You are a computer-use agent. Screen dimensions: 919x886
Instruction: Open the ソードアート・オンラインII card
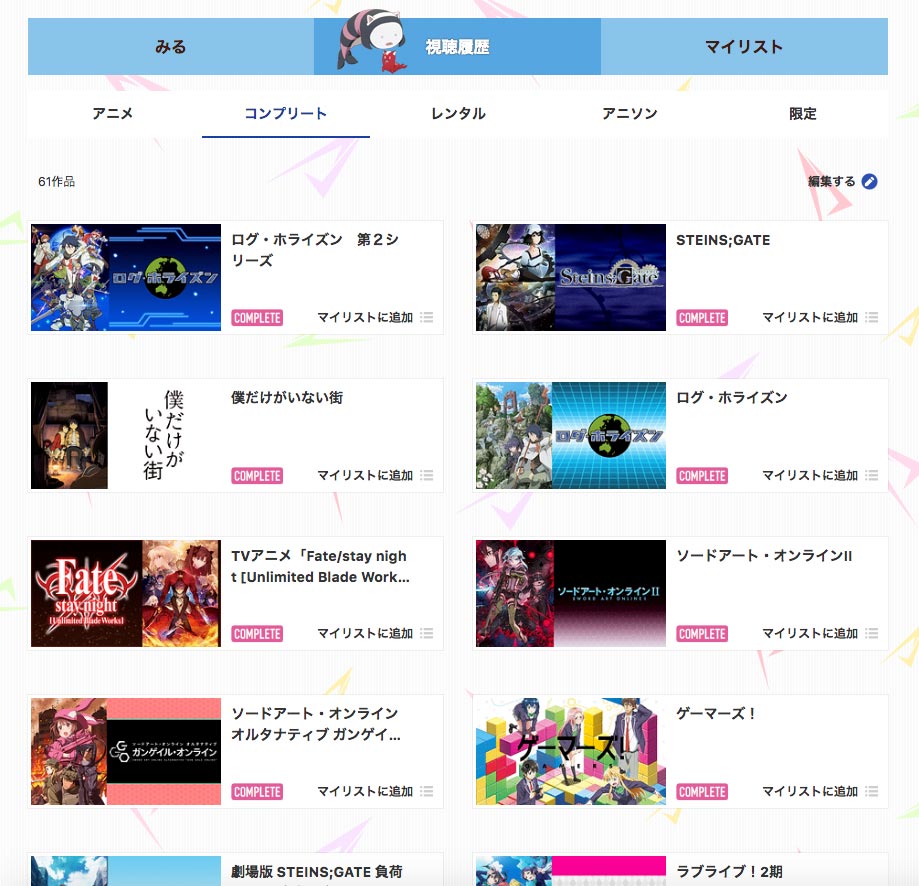pos(764,556)
